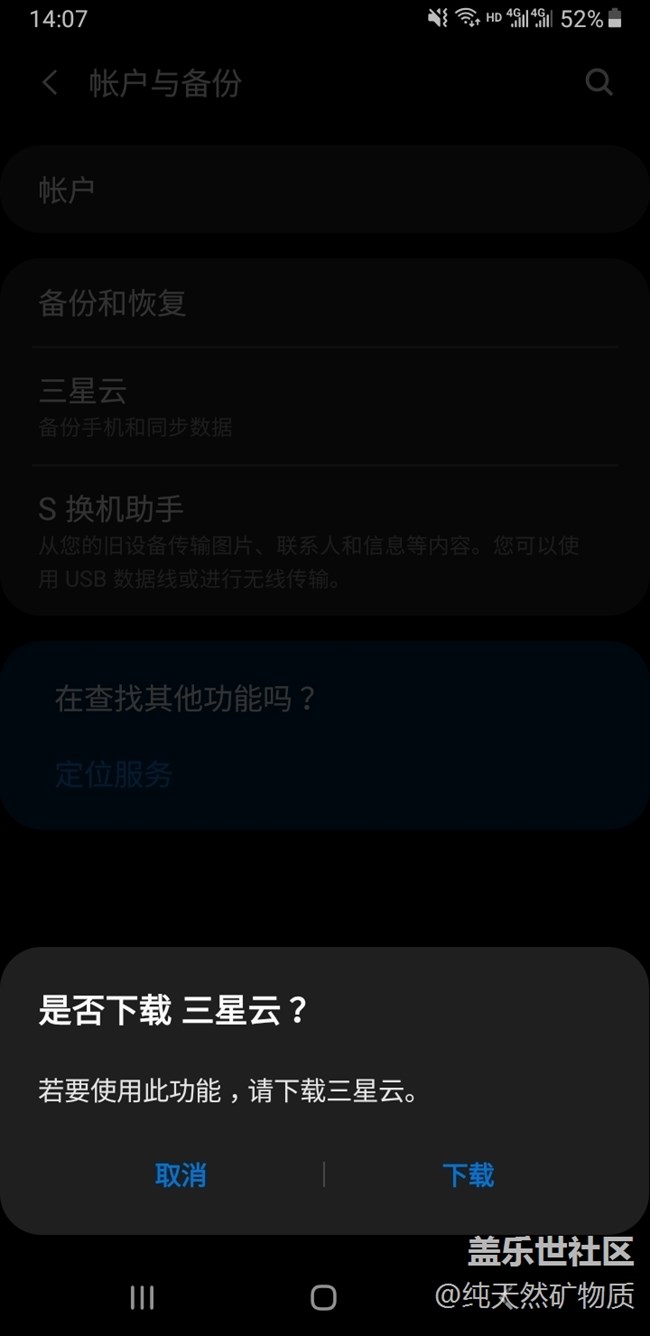The image size is (650, 1336).
Task: Open recent apps from the navigation bar
Action: (x=142, y=1298)
